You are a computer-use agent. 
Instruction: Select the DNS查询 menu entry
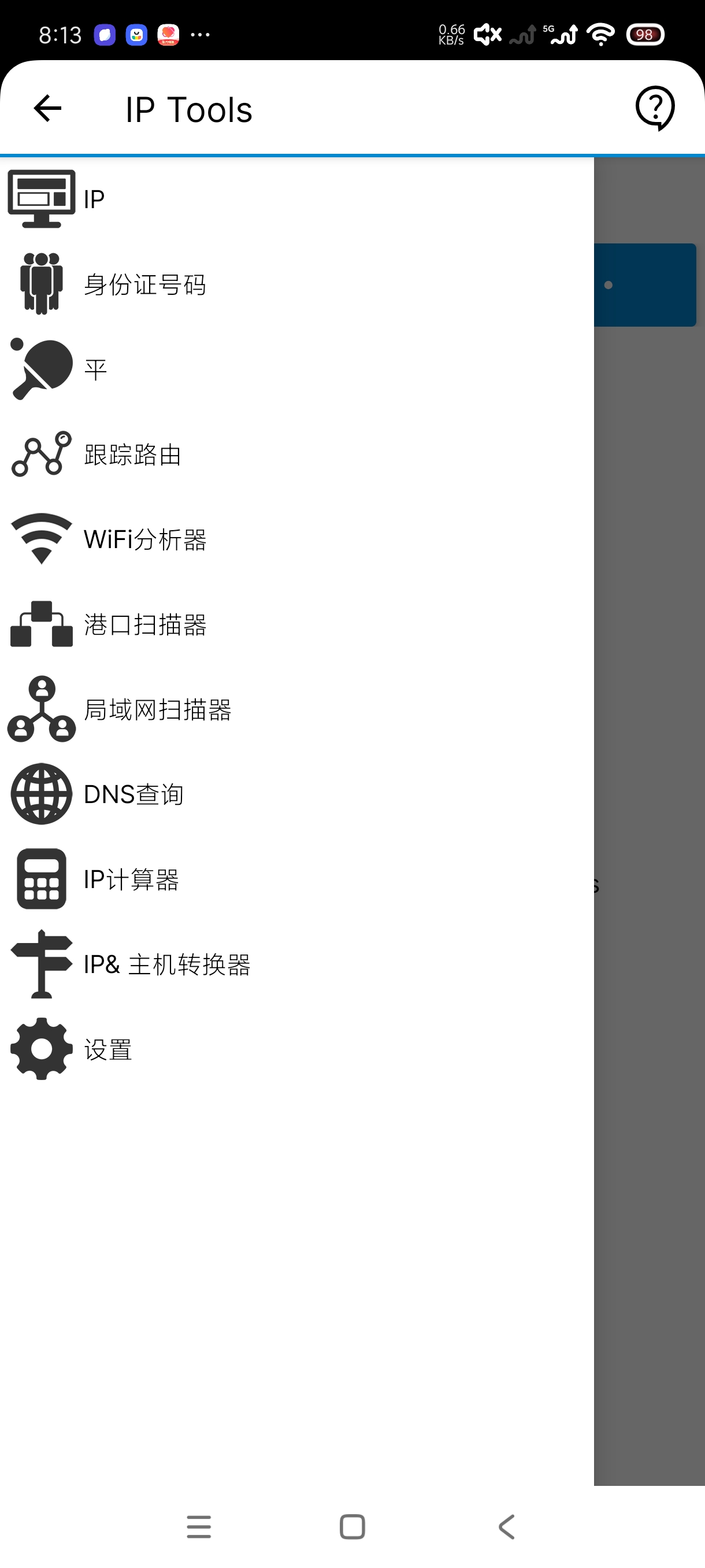[x=135, y=794]
